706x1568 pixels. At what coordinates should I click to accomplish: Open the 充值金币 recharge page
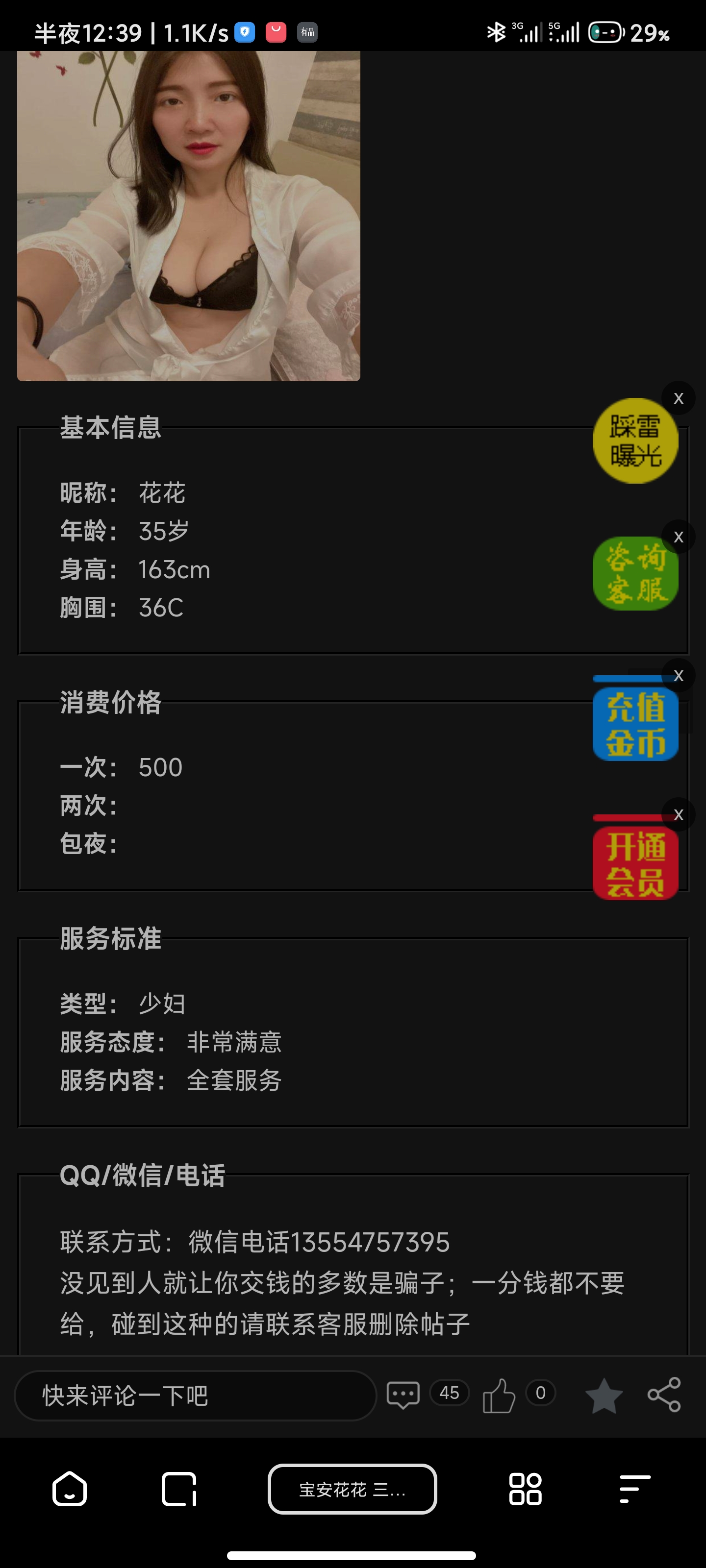635,724
